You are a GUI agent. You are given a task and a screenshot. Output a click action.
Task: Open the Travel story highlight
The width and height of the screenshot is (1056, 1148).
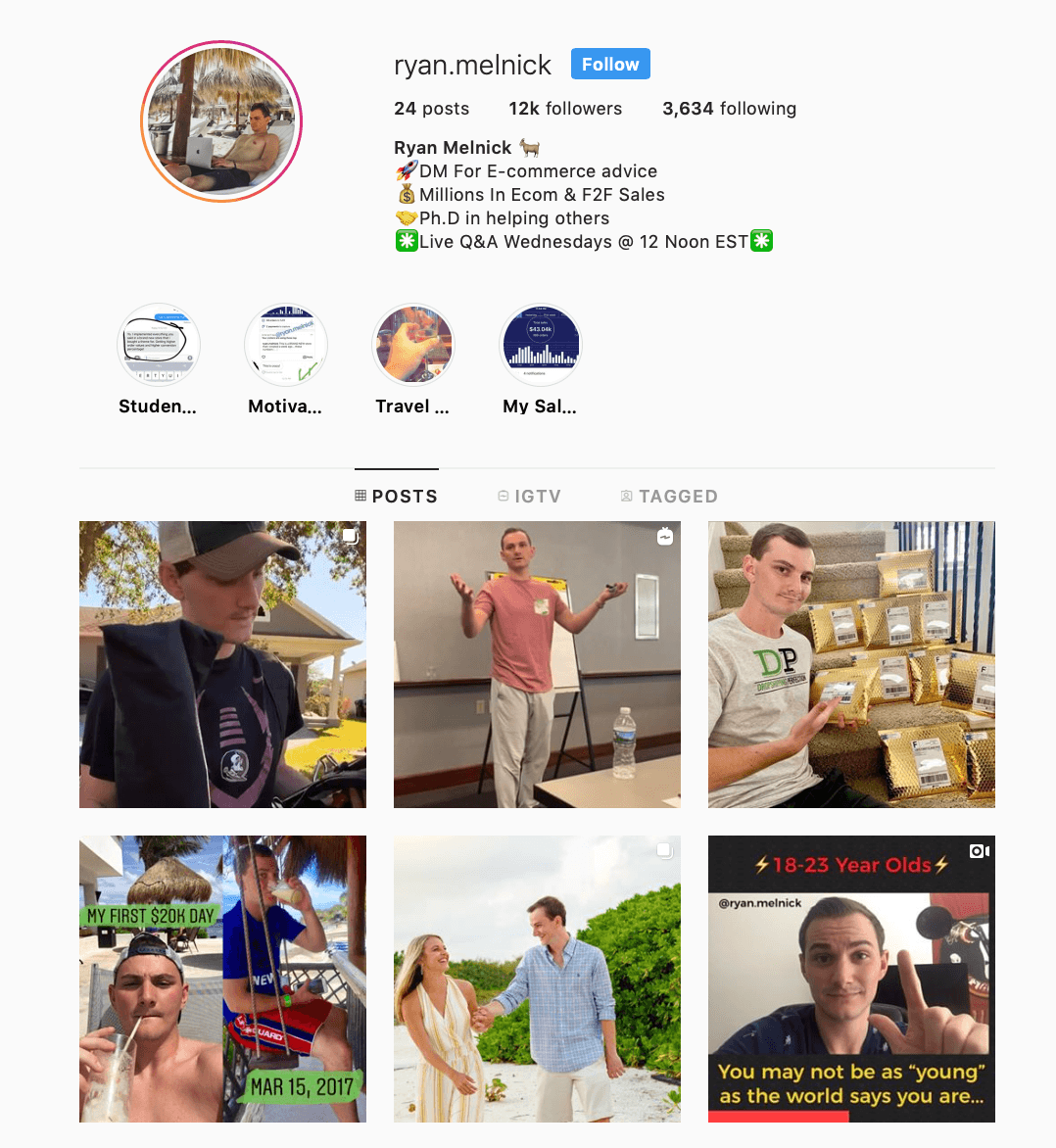412,346
